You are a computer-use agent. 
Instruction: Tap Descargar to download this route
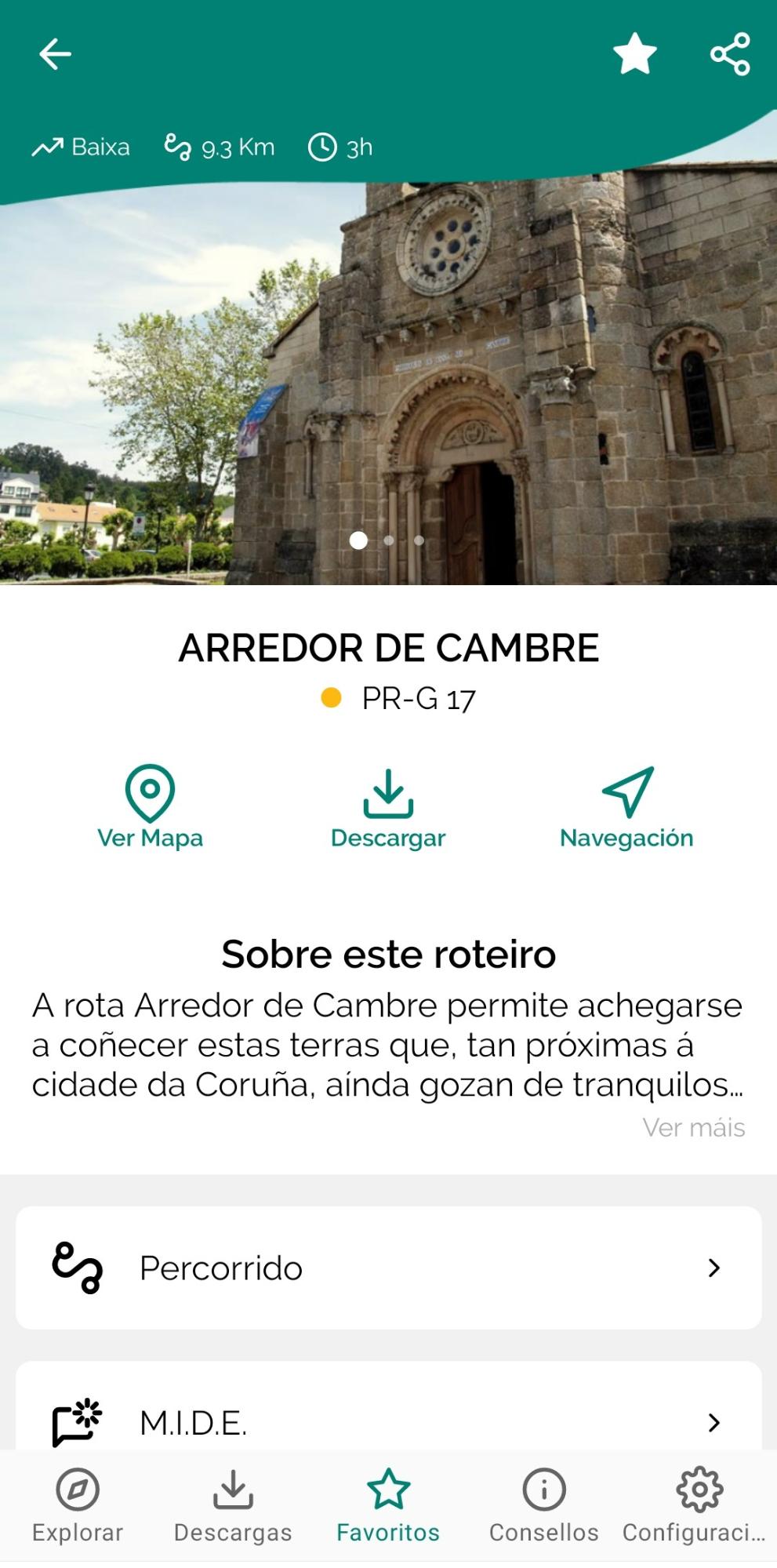(x=388, y=807)
